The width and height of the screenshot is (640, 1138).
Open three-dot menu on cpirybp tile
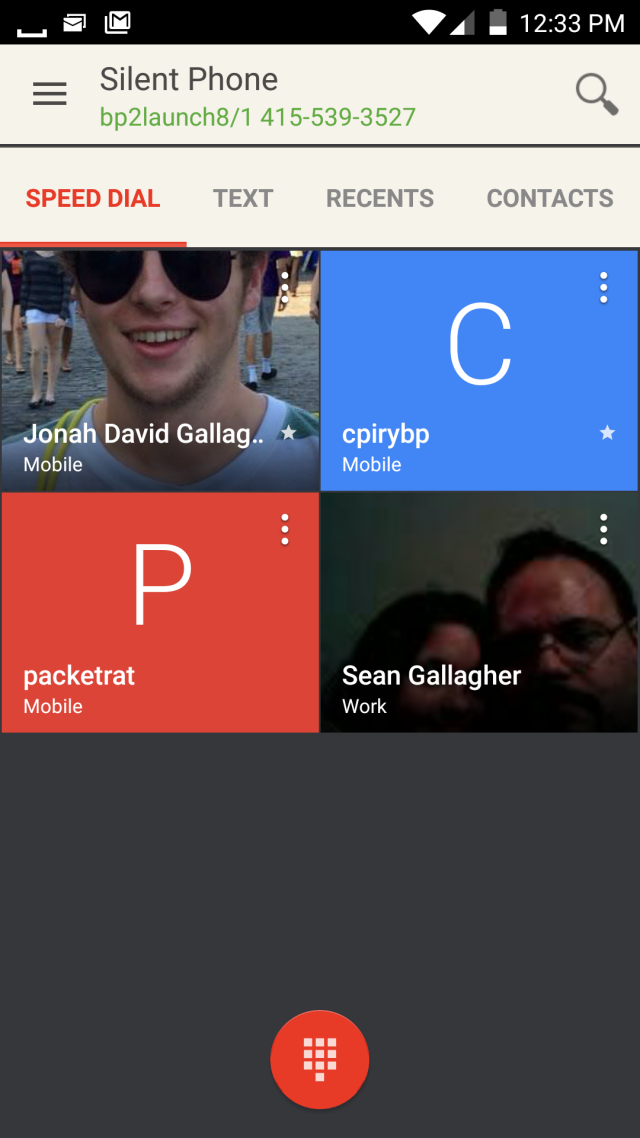(x=603, y=288)
